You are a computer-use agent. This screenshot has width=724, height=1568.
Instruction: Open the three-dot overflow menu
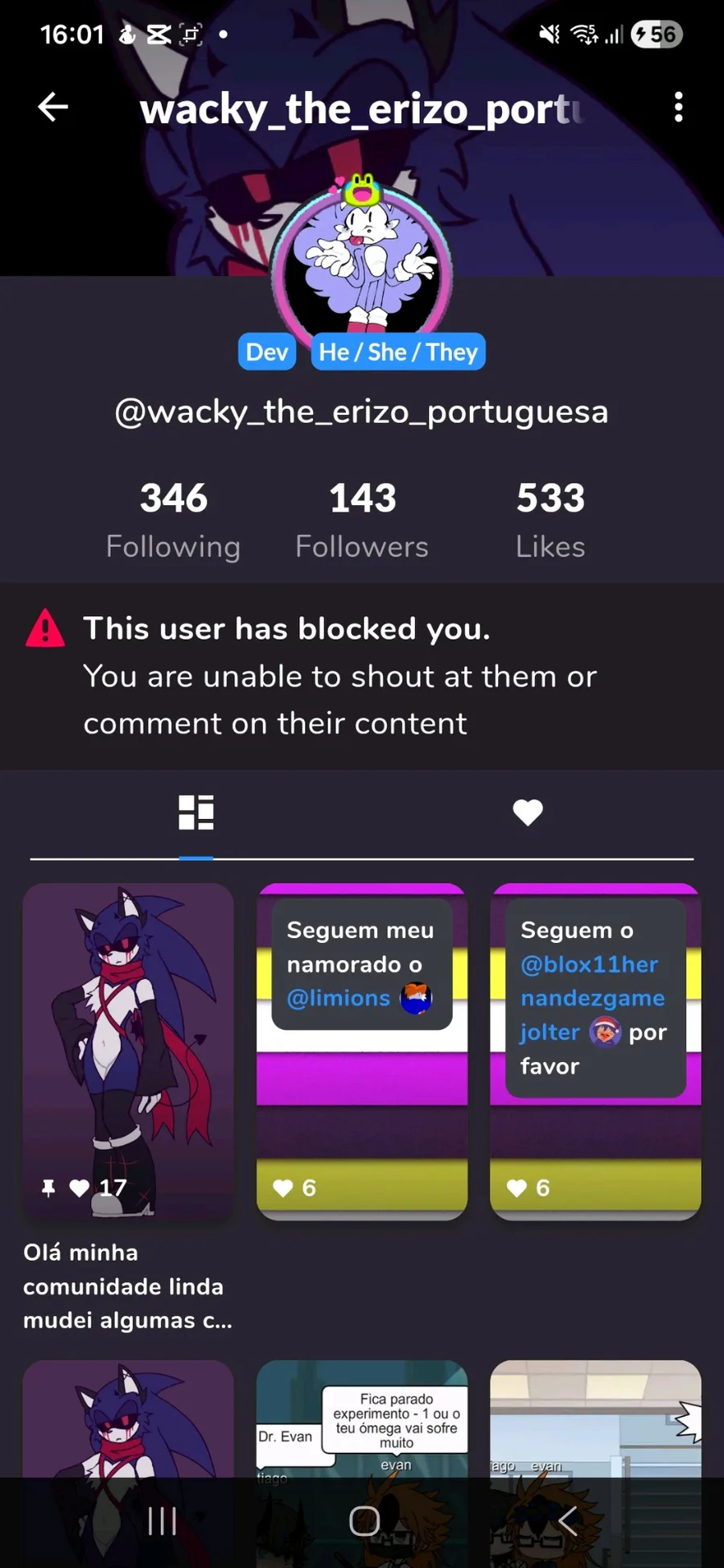[x=679, y=107]
